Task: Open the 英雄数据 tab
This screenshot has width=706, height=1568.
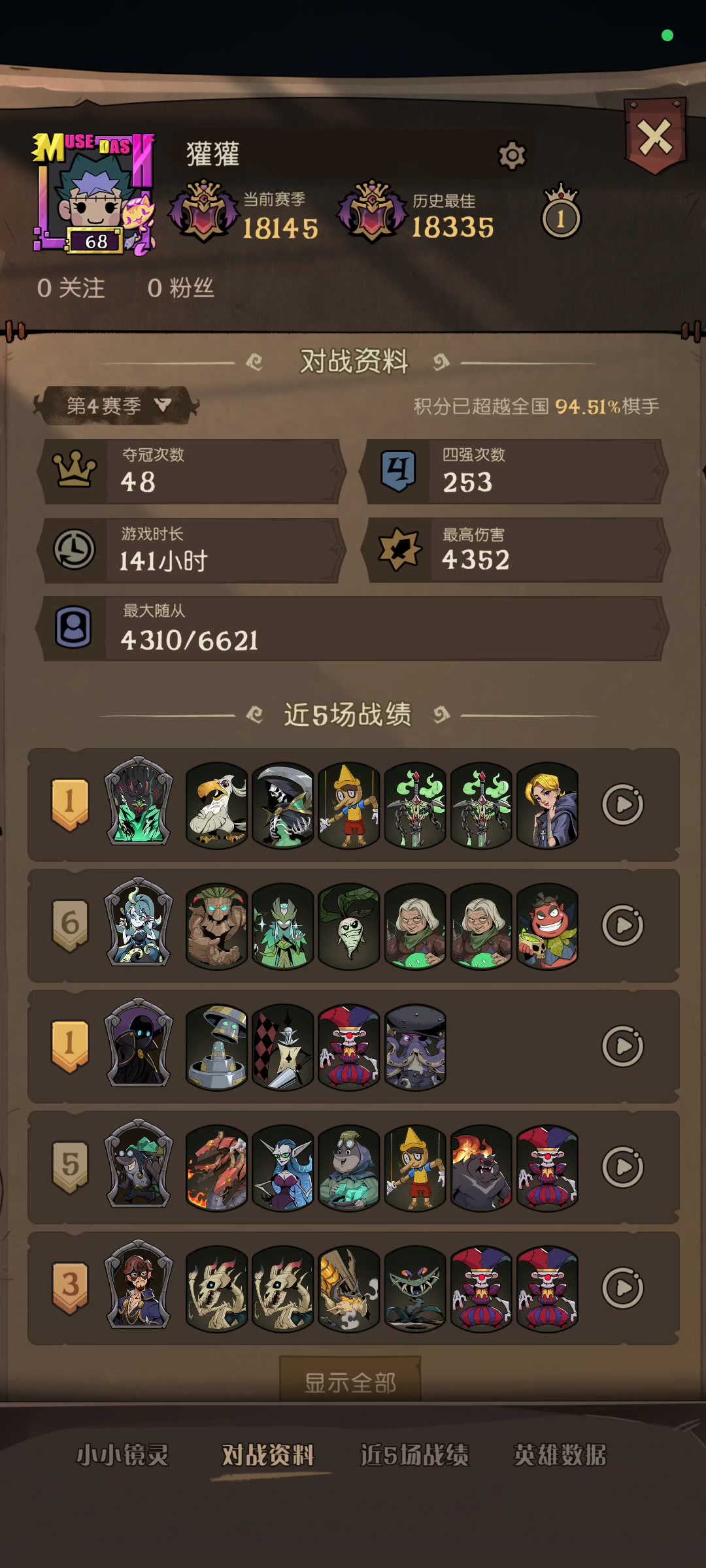Action: coord(560,1455)
